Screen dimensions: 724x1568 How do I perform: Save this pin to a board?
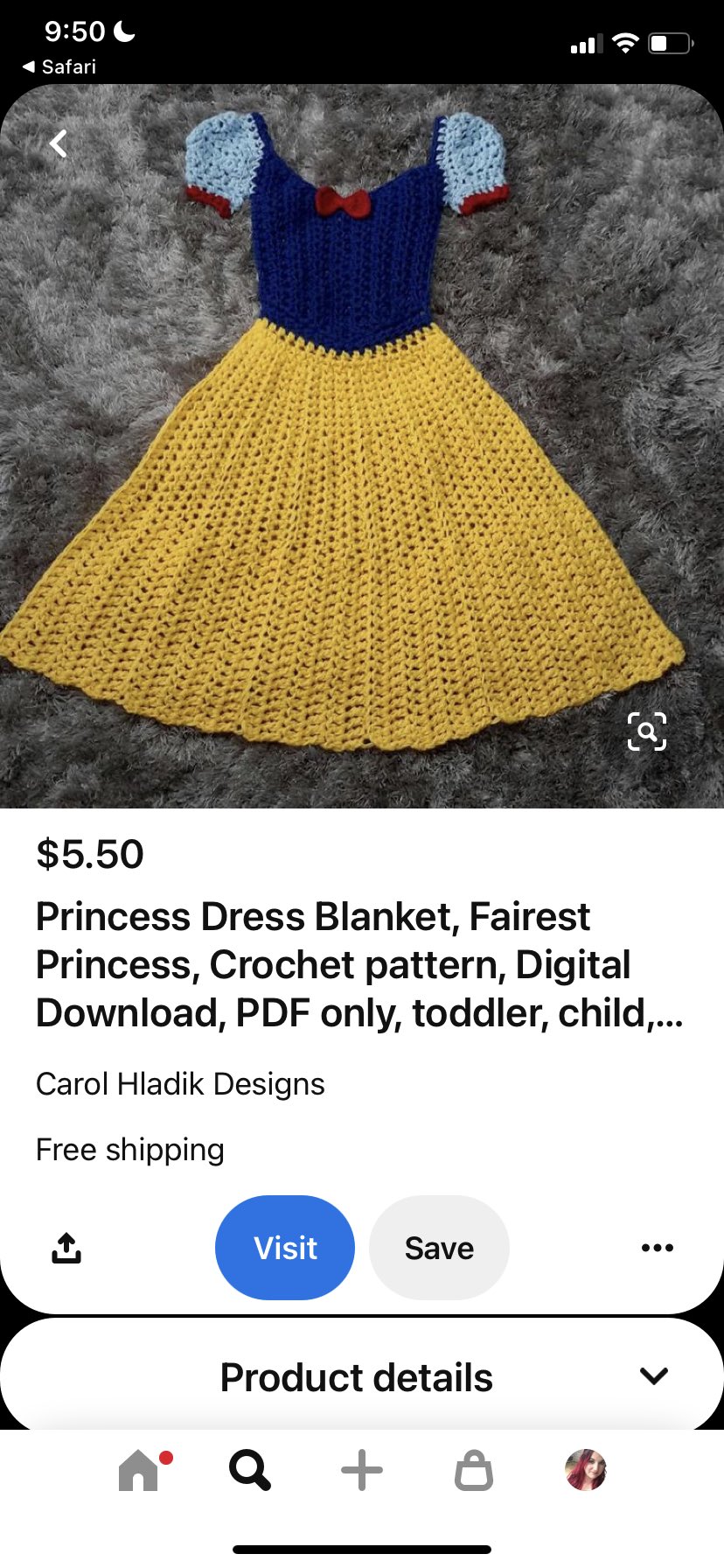click(x=439, y=1248)
